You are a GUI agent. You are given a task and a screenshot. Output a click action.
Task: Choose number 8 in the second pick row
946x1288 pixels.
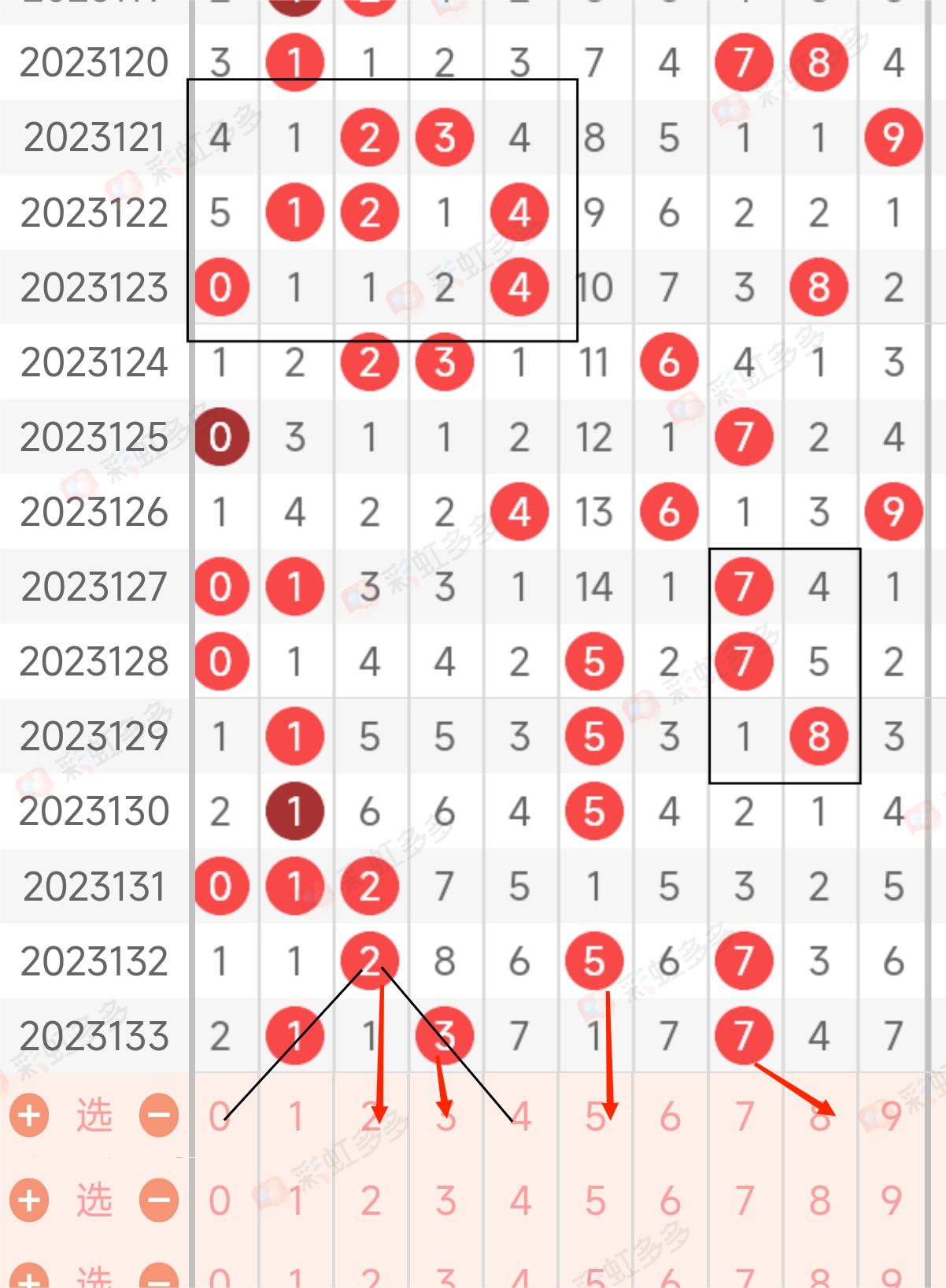[819, 1201]
